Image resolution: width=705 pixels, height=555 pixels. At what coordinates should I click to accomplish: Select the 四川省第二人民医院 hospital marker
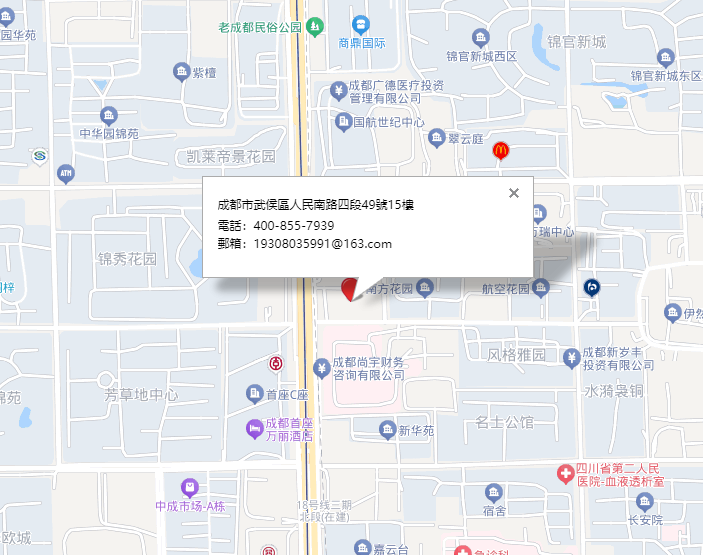pyautogui.click(x=564, y=470)
